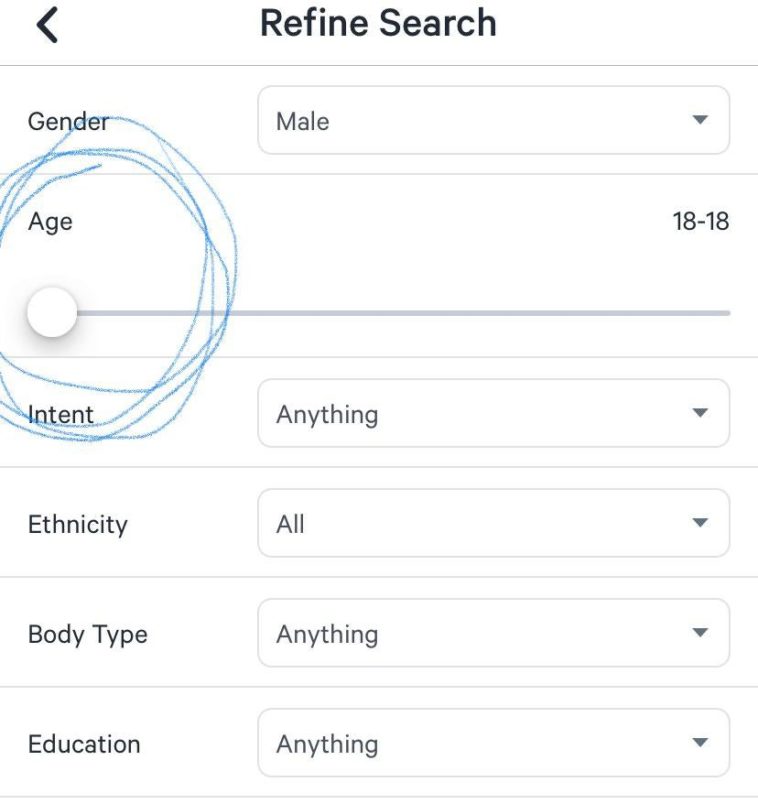Choose an Education filter
Image resolution: width=758 pixels, height=804 pixels.
[x=493, y=743]
